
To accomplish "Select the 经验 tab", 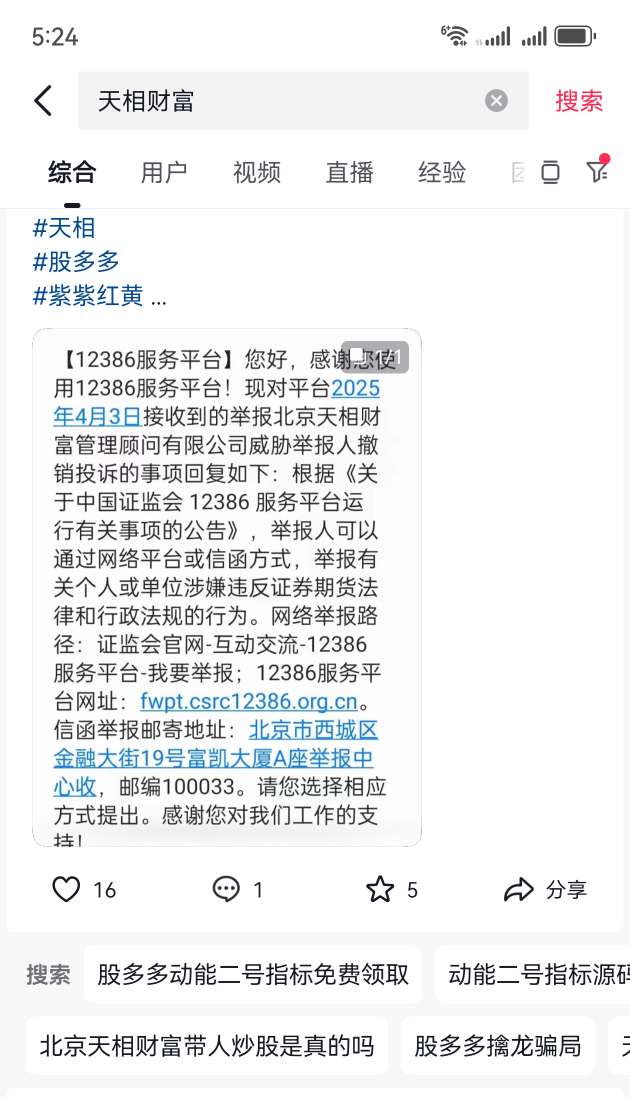I will (442, 172).
